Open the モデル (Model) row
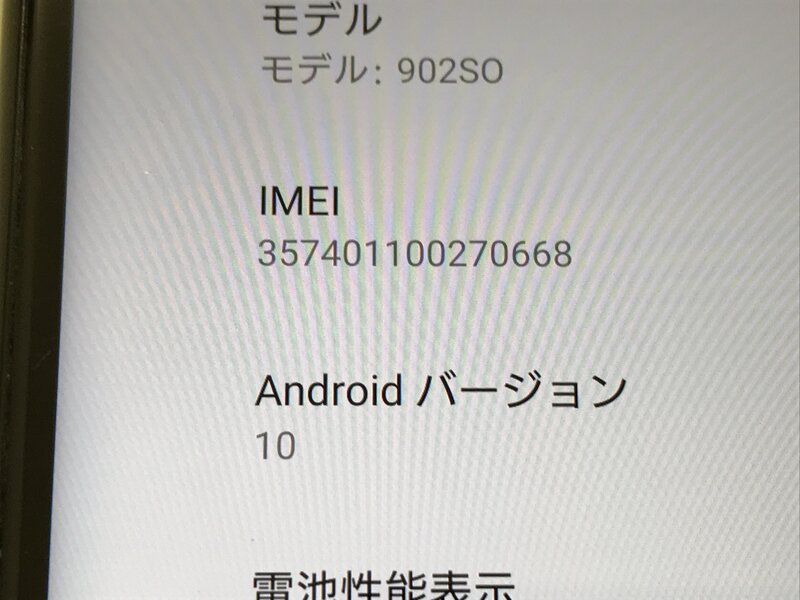Screen dimensions: 800x600 point(380,45)
